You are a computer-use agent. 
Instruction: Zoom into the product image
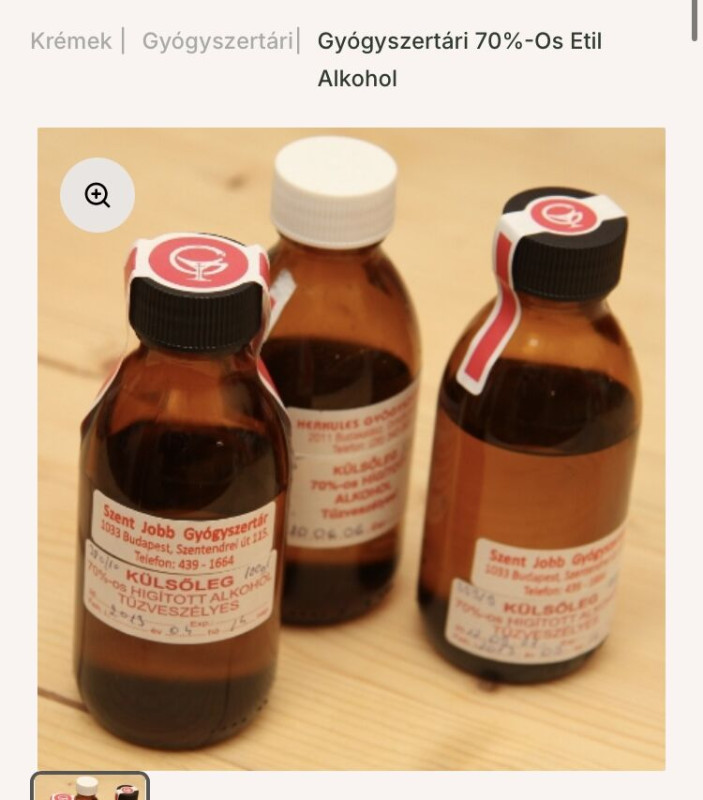click(x=97, y=195)
